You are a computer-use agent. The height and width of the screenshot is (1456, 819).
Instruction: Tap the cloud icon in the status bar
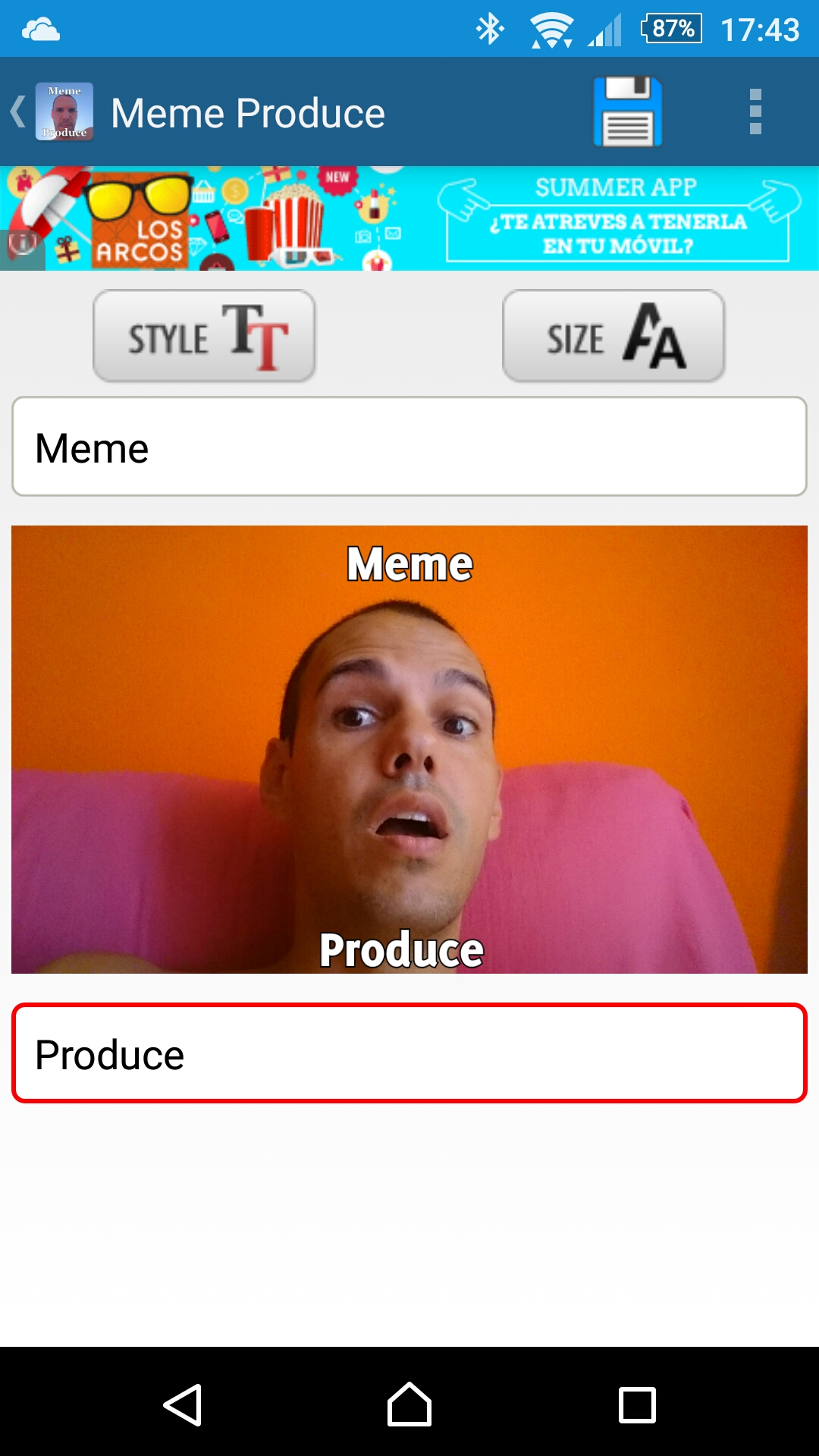coord(42,29)
